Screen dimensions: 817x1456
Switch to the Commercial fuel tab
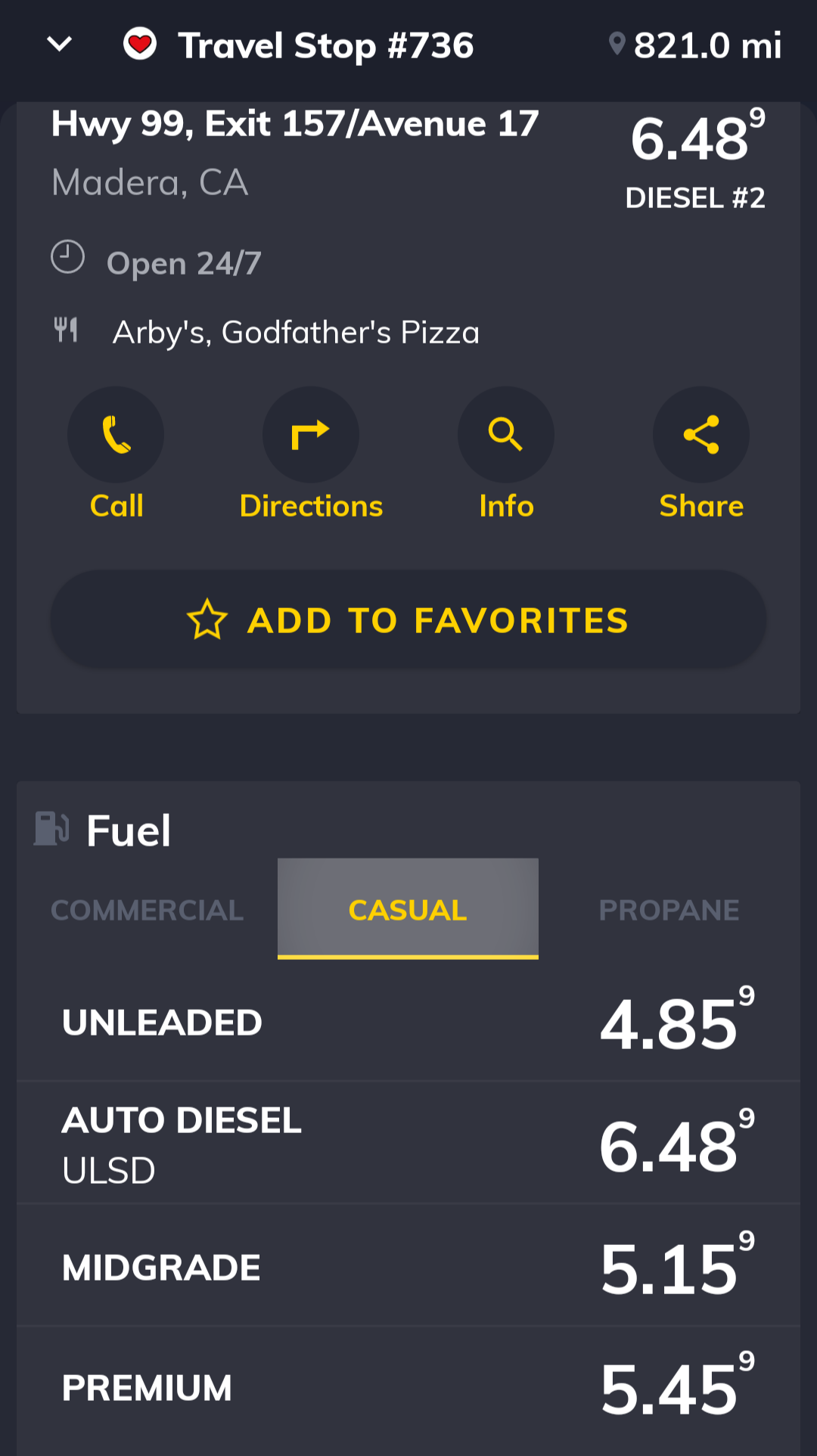tap(147, 910)
